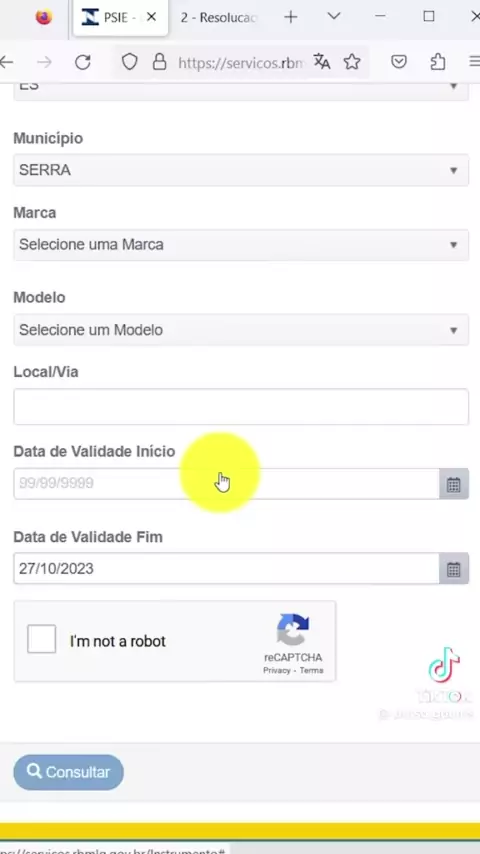Image resolution: width=480 pixels, height=854 pixels.
Task: Edit the Data de Validade Fim date
Action: [x=226, y=569]
